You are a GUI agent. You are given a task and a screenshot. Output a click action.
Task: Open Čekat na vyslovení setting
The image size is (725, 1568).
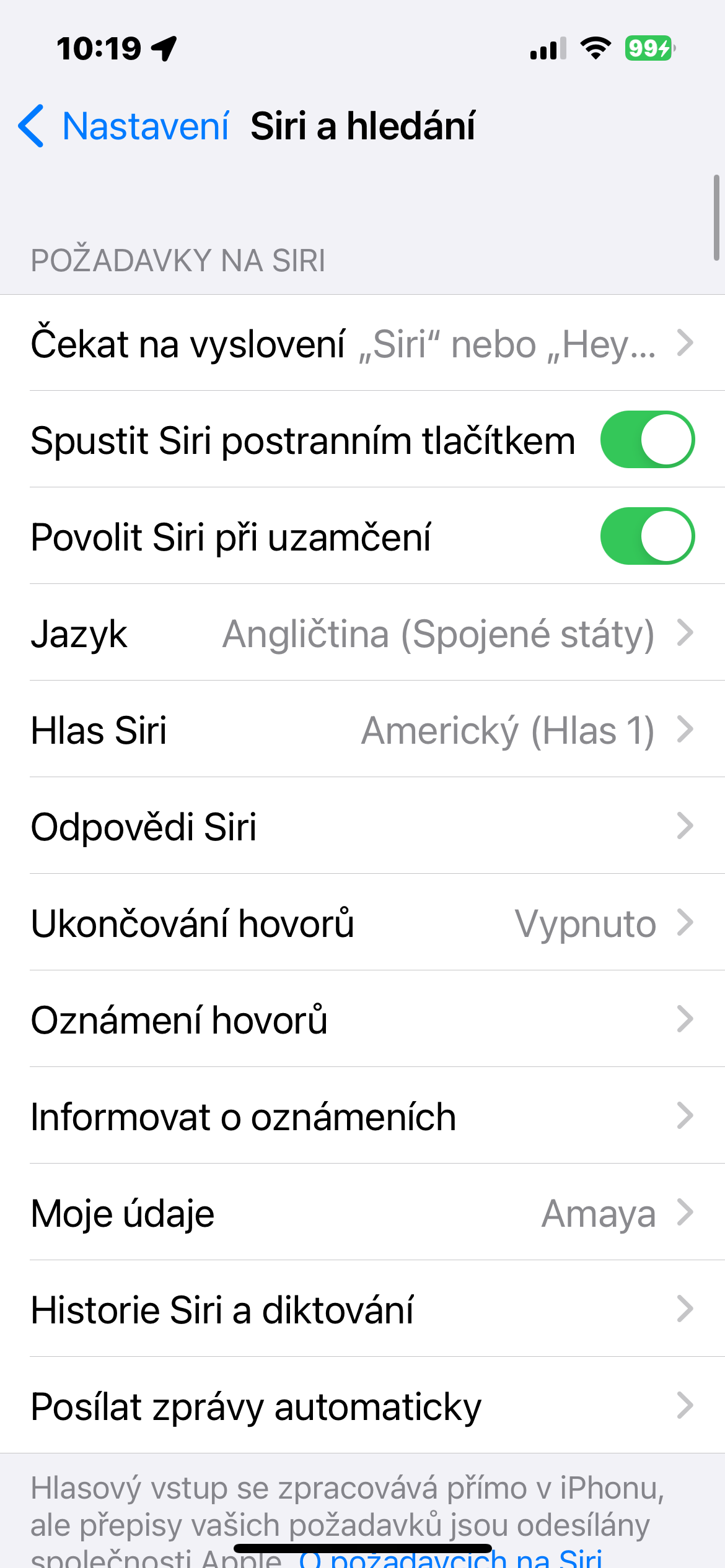pos(362,343)
